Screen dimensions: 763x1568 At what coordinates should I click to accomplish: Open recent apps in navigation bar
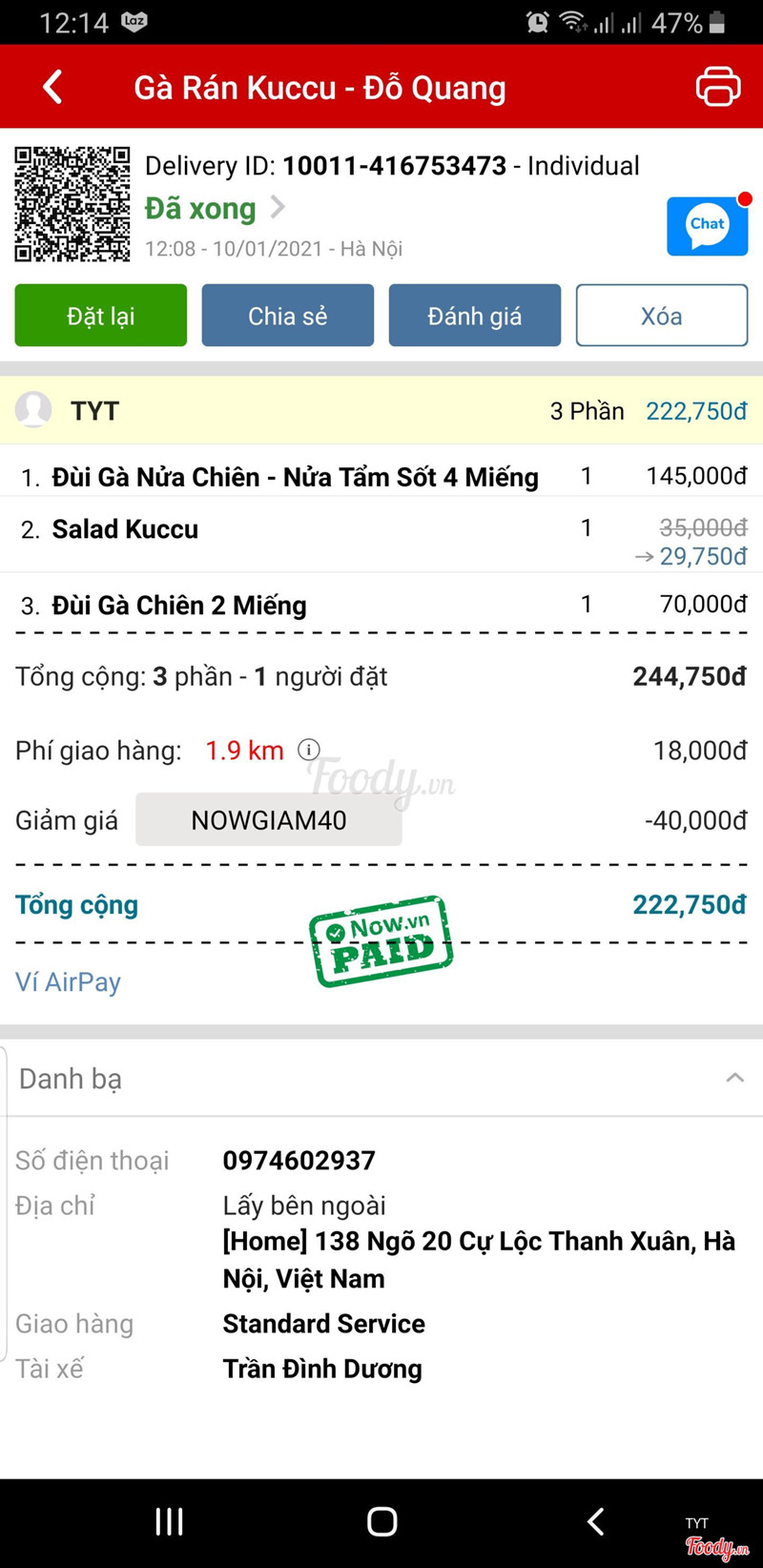tap(169, 1521)
